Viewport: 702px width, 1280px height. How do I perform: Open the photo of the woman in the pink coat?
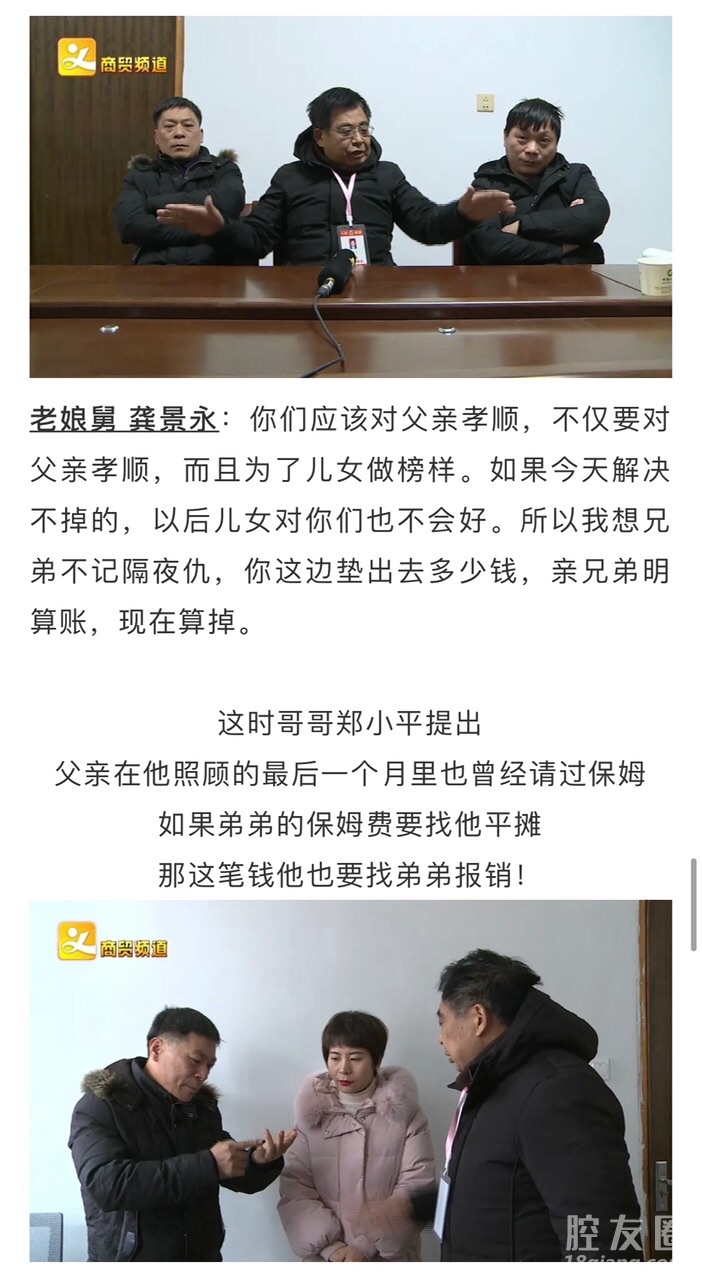coord(350,1080)
